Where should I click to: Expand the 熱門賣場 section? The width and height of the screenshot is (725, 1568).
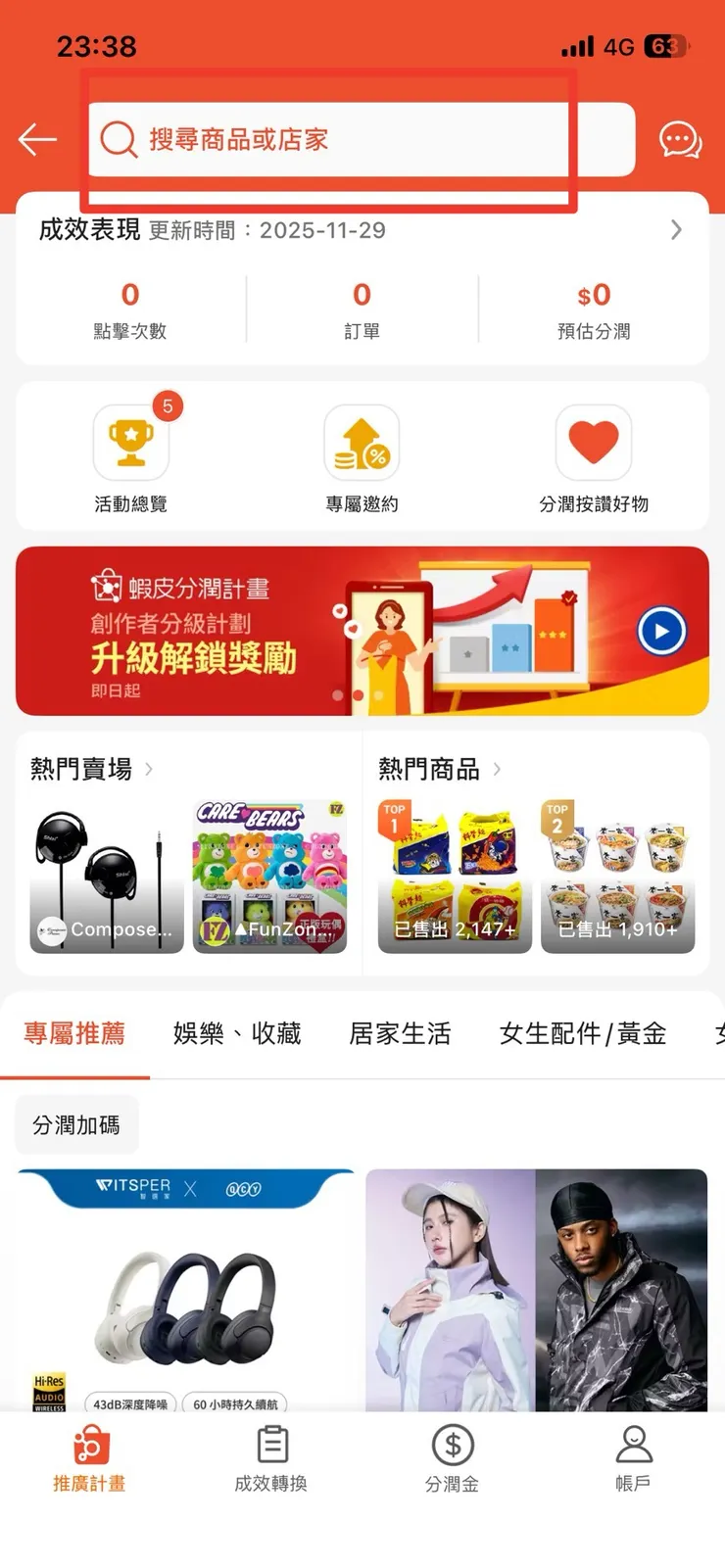[148, 769]
